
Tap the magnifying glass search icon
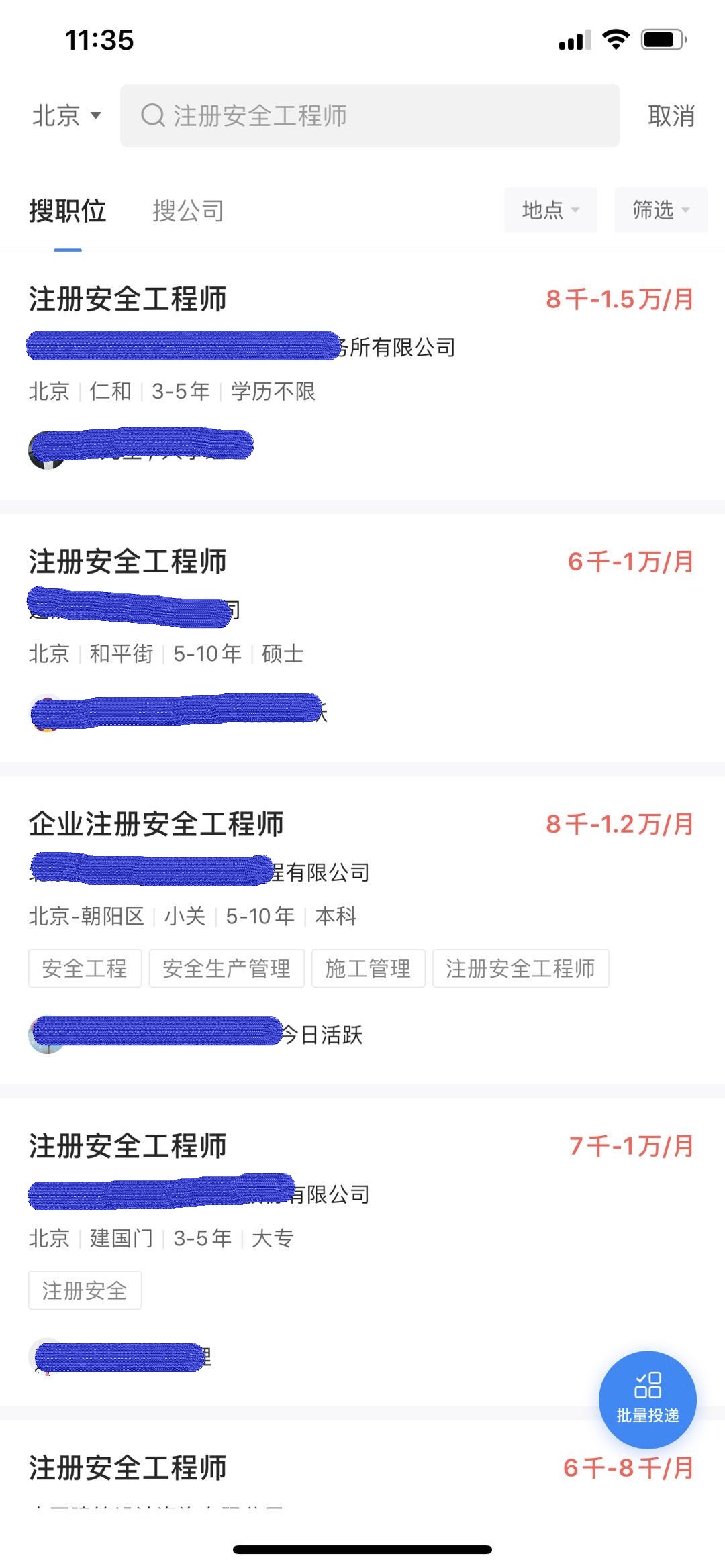pyautogui.click(x=154, y=115)
